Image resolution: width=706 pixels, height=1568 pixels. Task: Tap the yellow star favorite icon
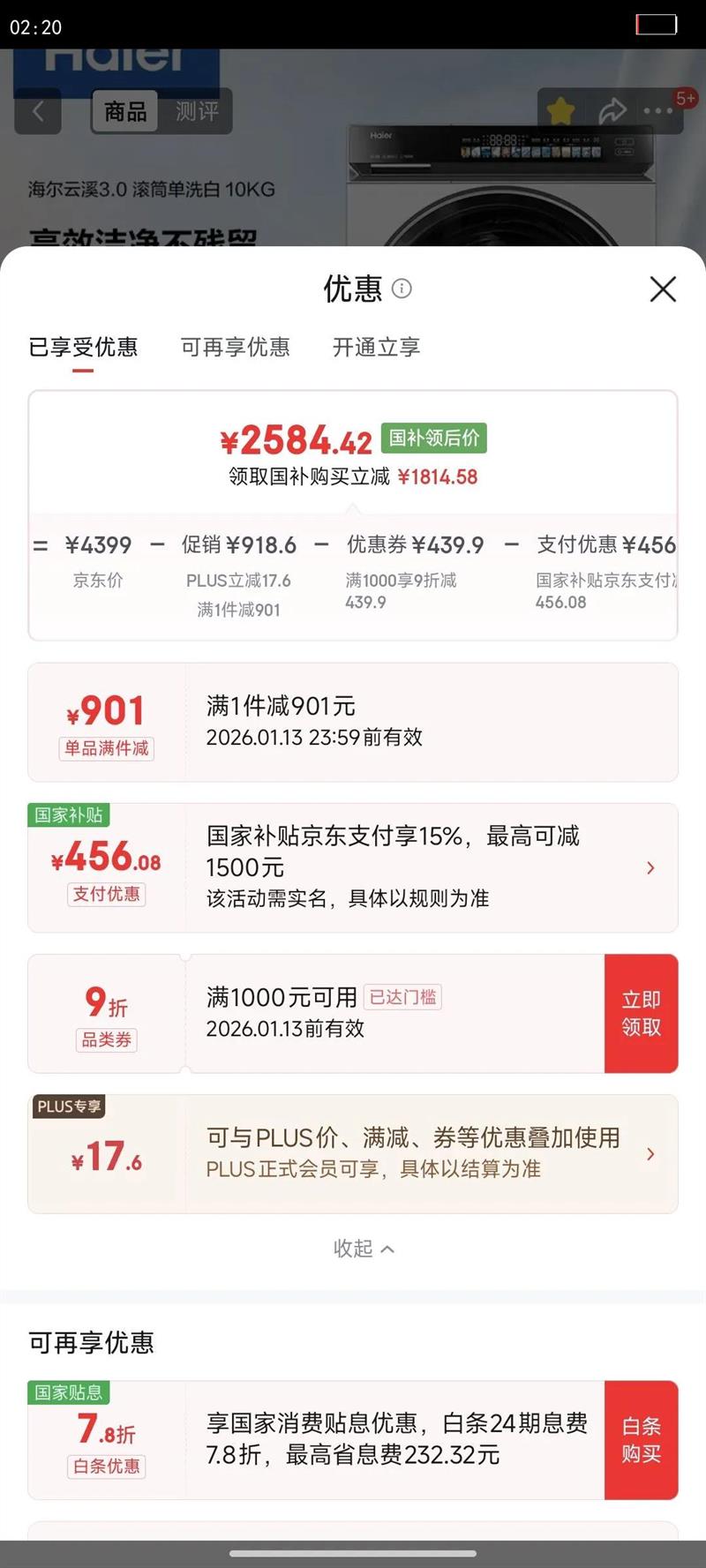click(x=559, y=111)
